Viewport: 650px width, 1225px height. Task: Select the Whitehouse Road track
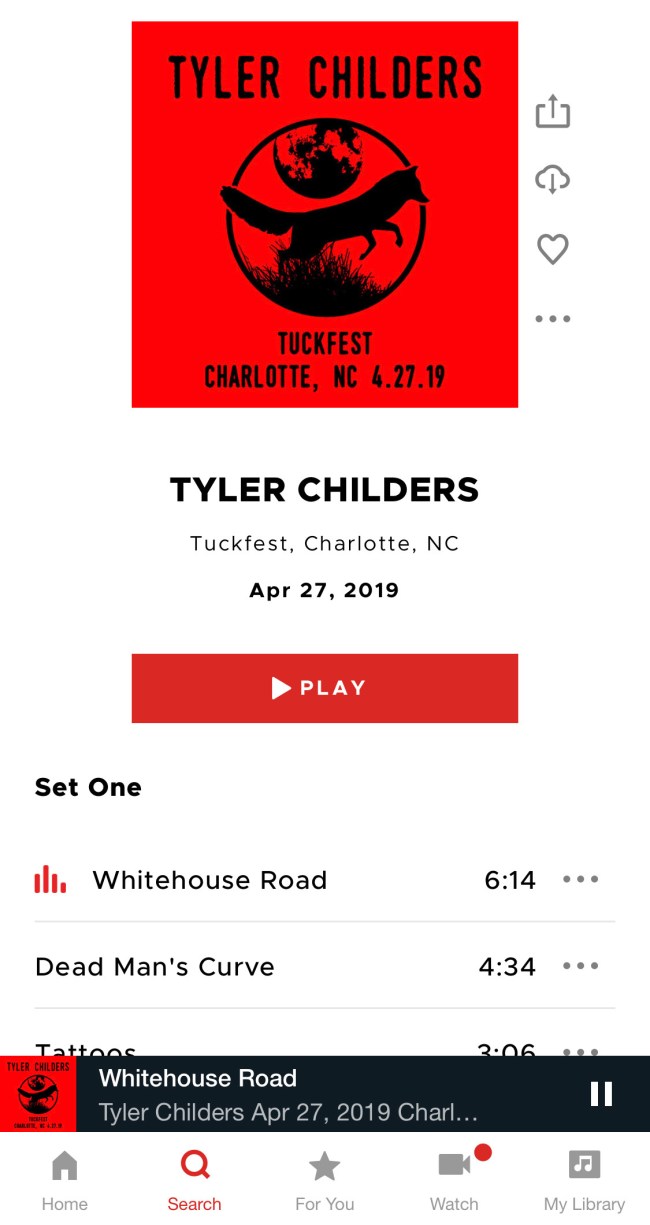point(210,880)
